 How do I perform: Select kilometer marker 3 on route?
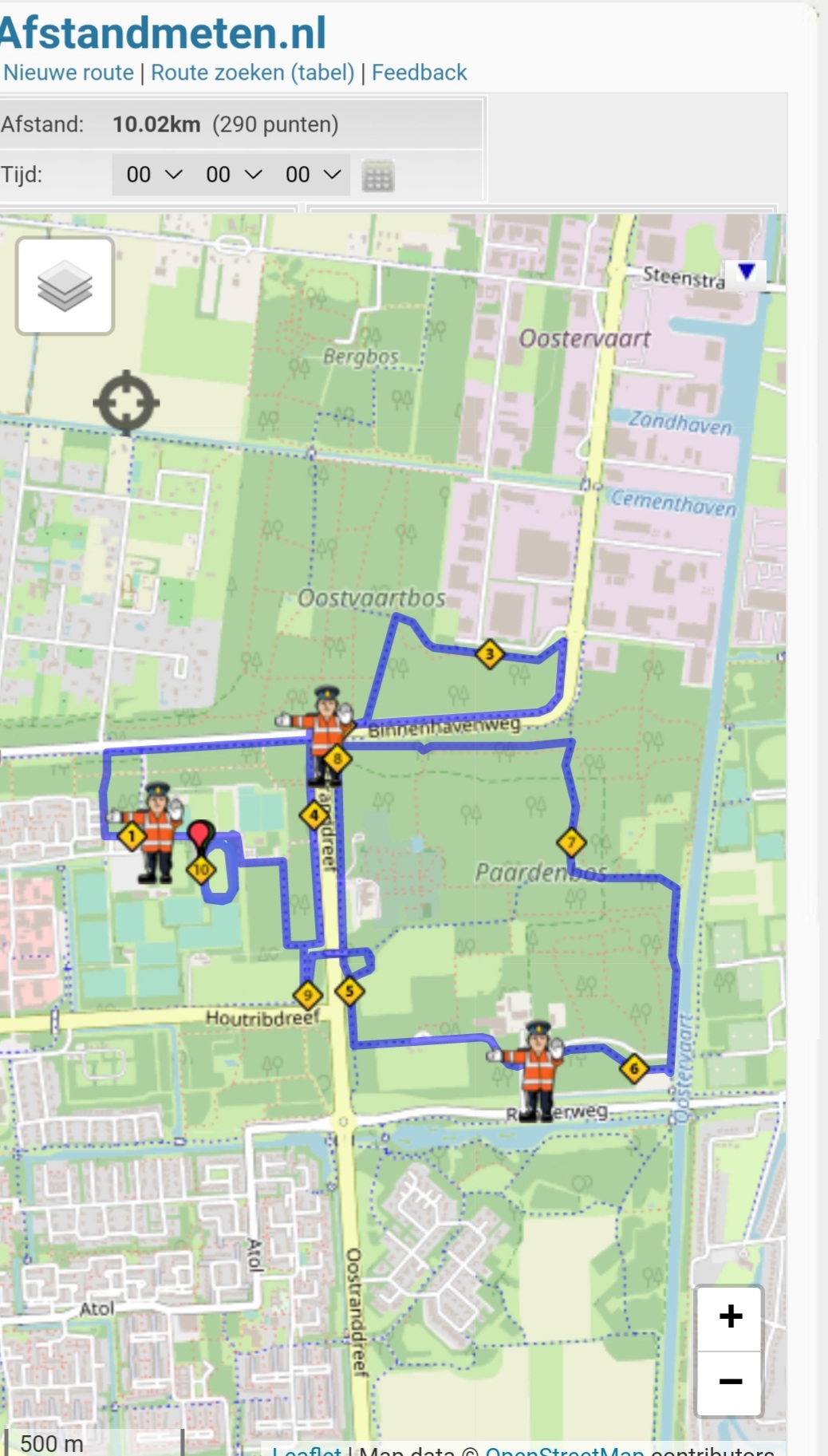489,655
